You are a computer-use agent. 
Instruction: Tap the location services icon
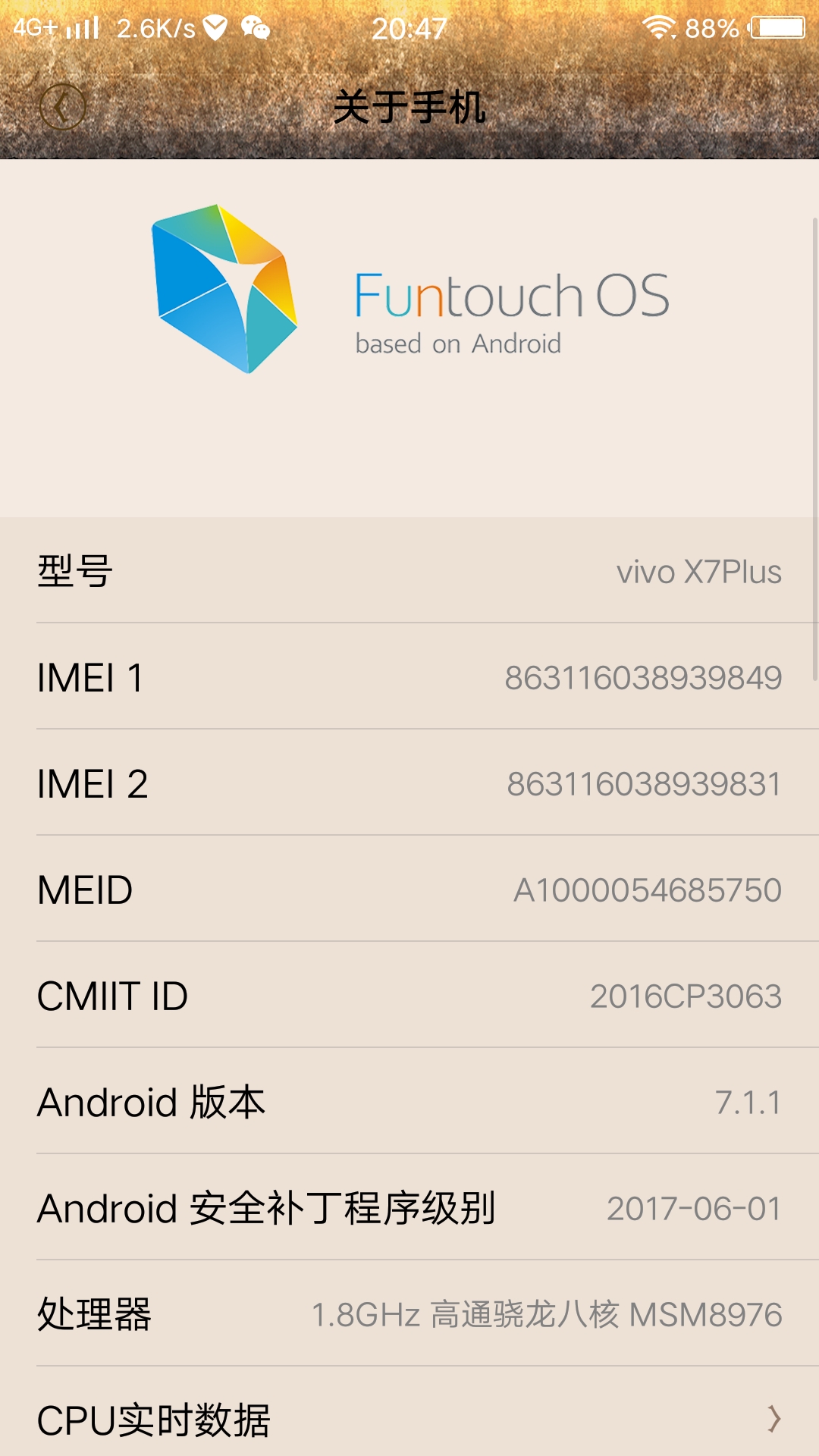pyautogui.click(x=215, y=29)
